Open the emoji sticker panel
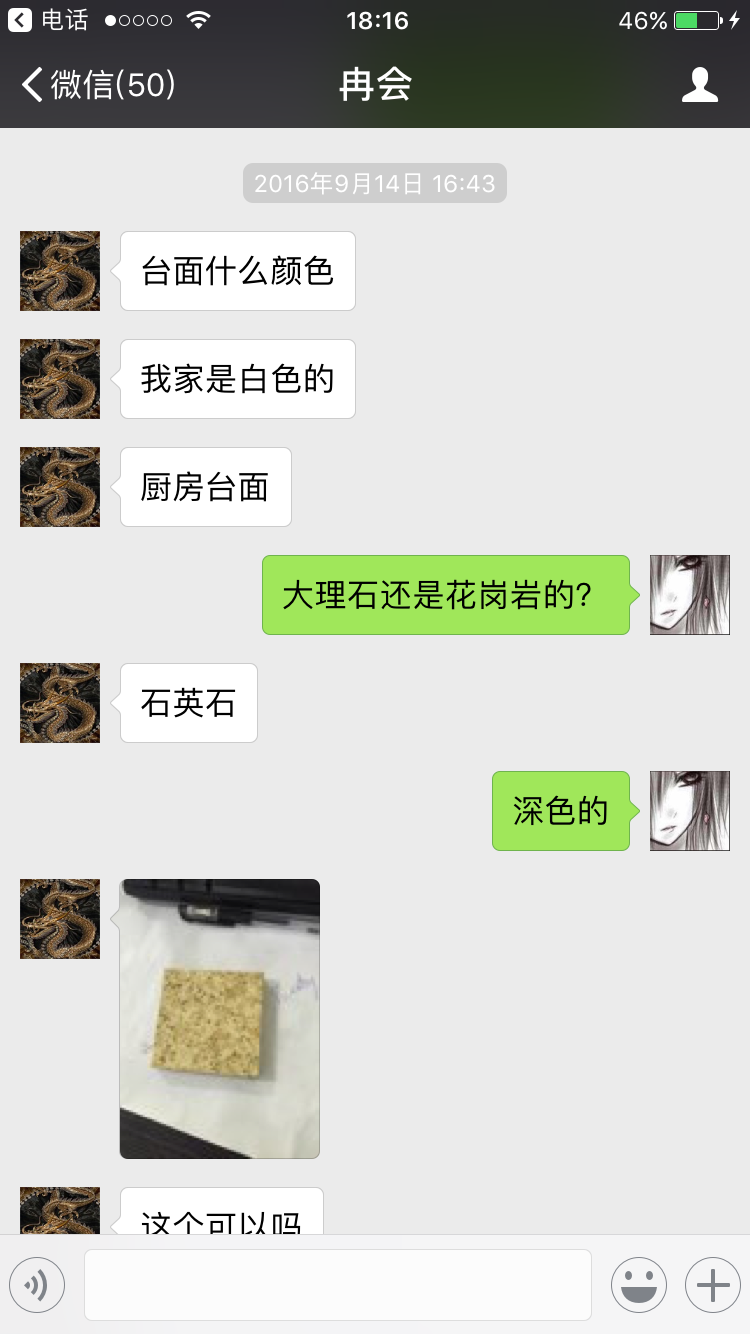The image size is (750, 1334). 639,1285
